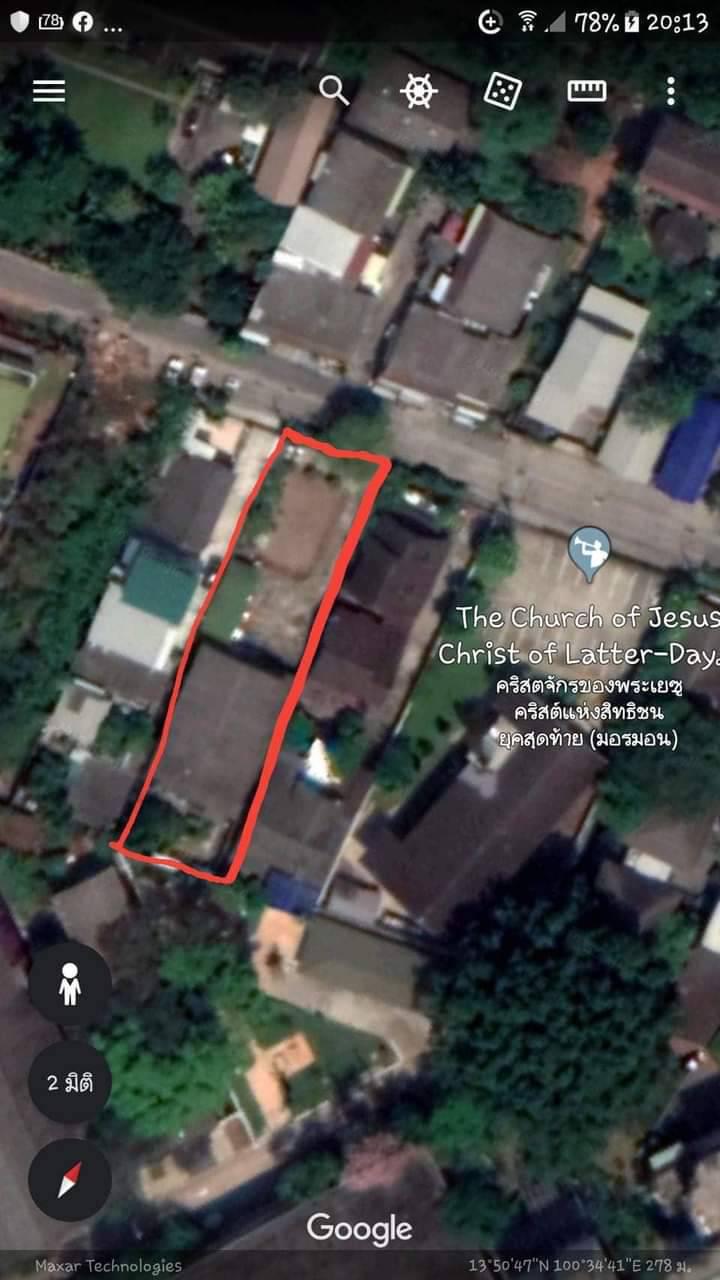The height and width of the screenshot is (1280, 720).
Task: Tap the compass to reset north
Action: [70, 1180]
